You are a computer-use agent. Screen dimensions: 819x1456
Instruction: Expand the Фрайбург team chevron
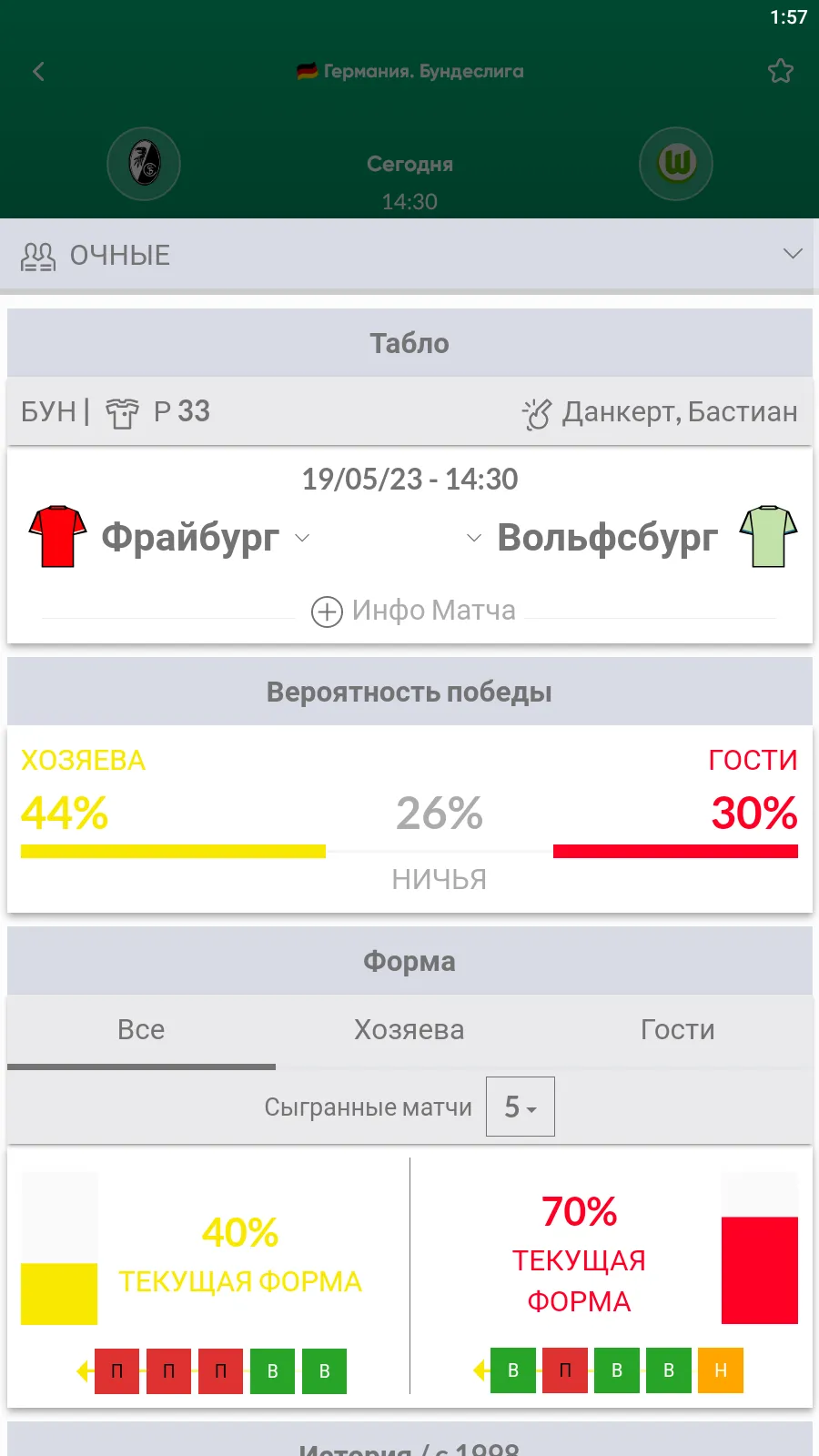[x=302, y=538]
